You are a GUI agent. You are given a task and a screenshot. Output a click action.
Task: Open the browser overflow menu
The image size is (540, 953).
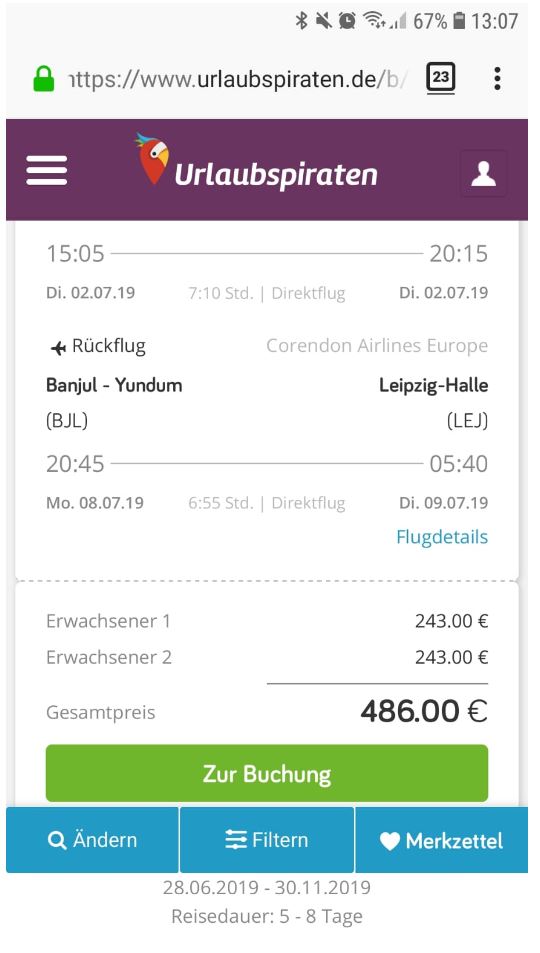click(497, 78)
